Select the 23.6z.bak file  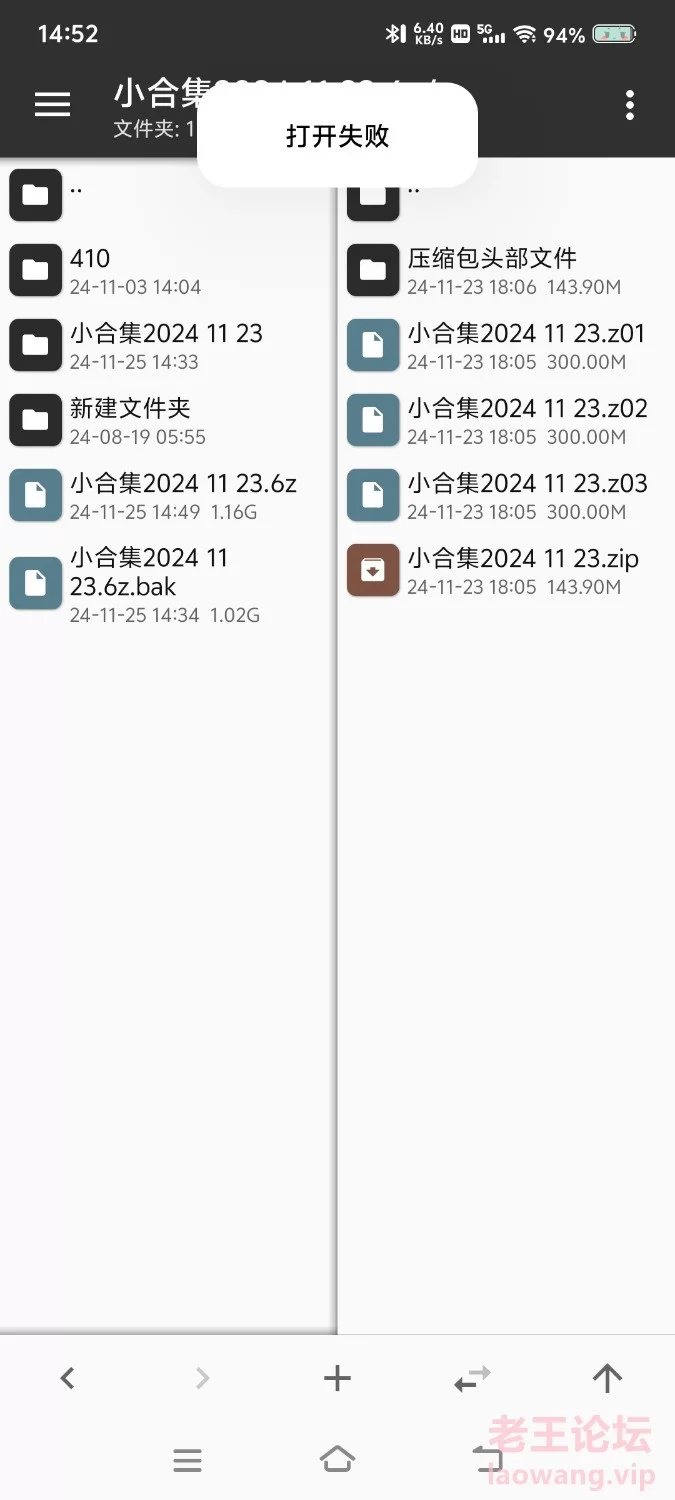pyautogui.click(x=168, y=584)
